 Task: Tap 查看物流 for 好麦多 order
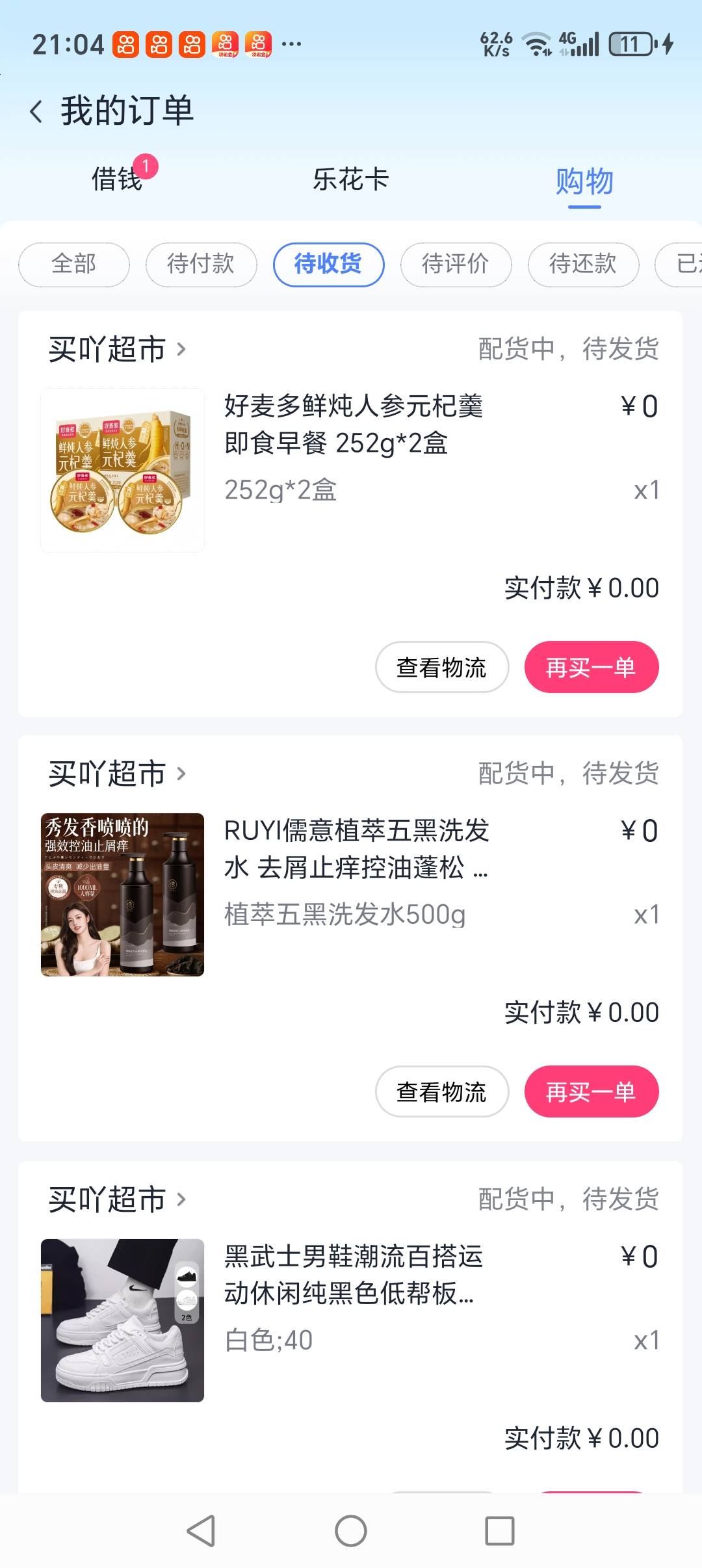click(441, 667)
